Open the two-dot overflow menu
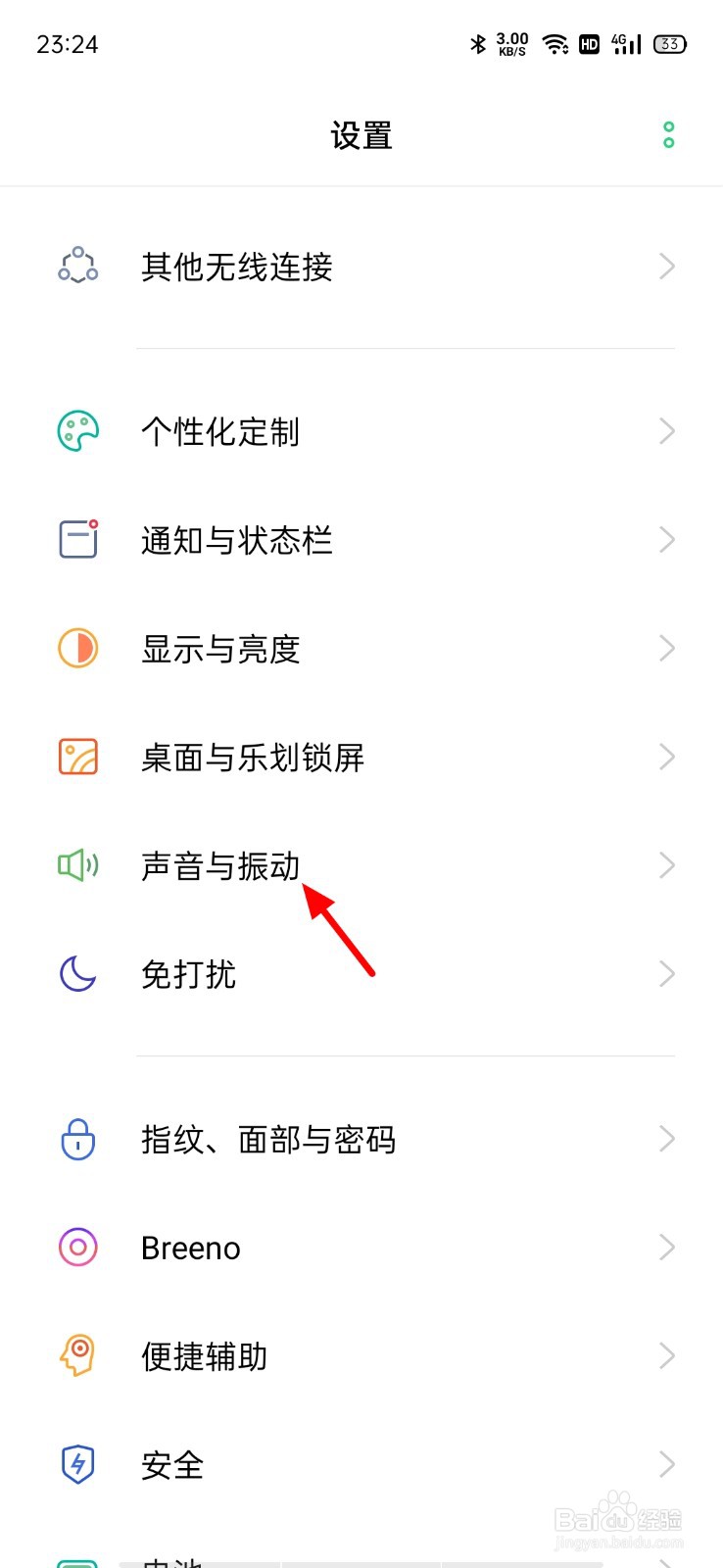Viewport: 723px width, 1568px height. [669, 134]
